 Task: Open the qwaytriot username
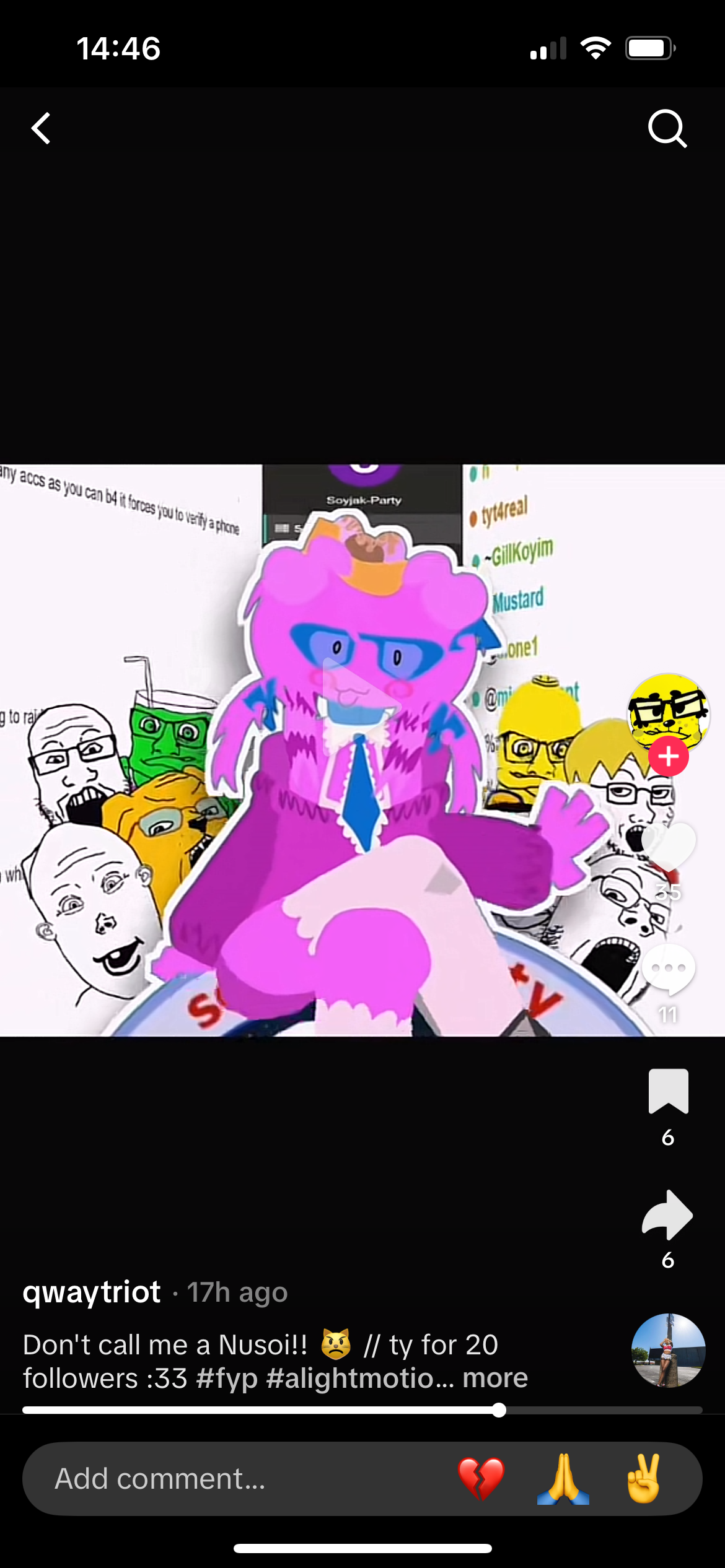pyautogui.click(x=92, y=1292)
